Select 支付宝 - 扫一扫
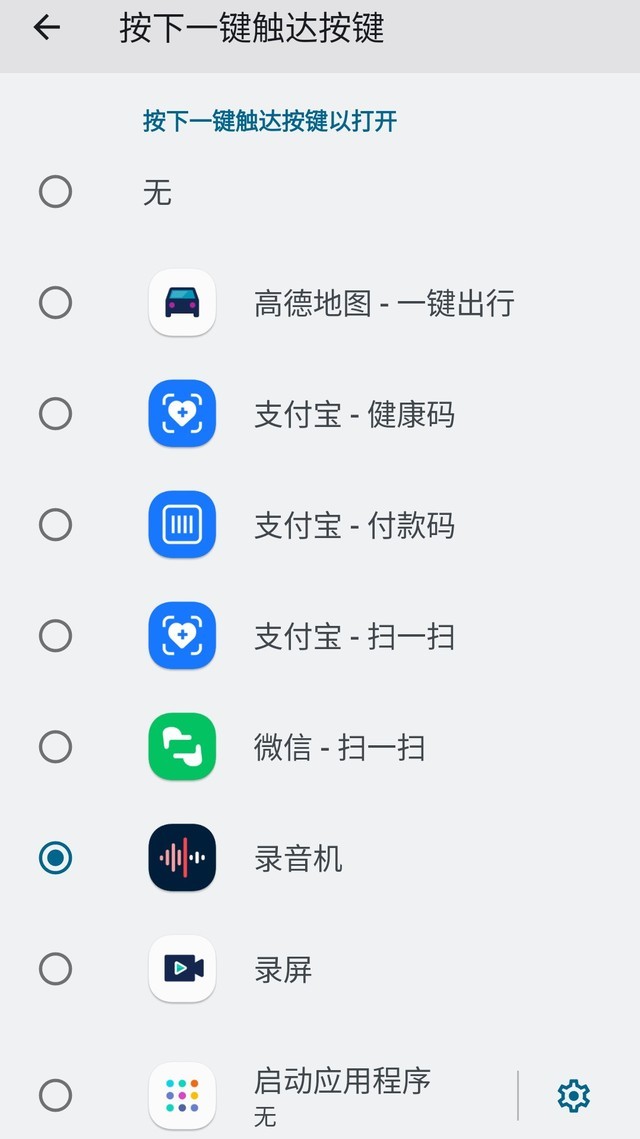The width and height of the screenshot is (640, 1139). coord(55,635)
